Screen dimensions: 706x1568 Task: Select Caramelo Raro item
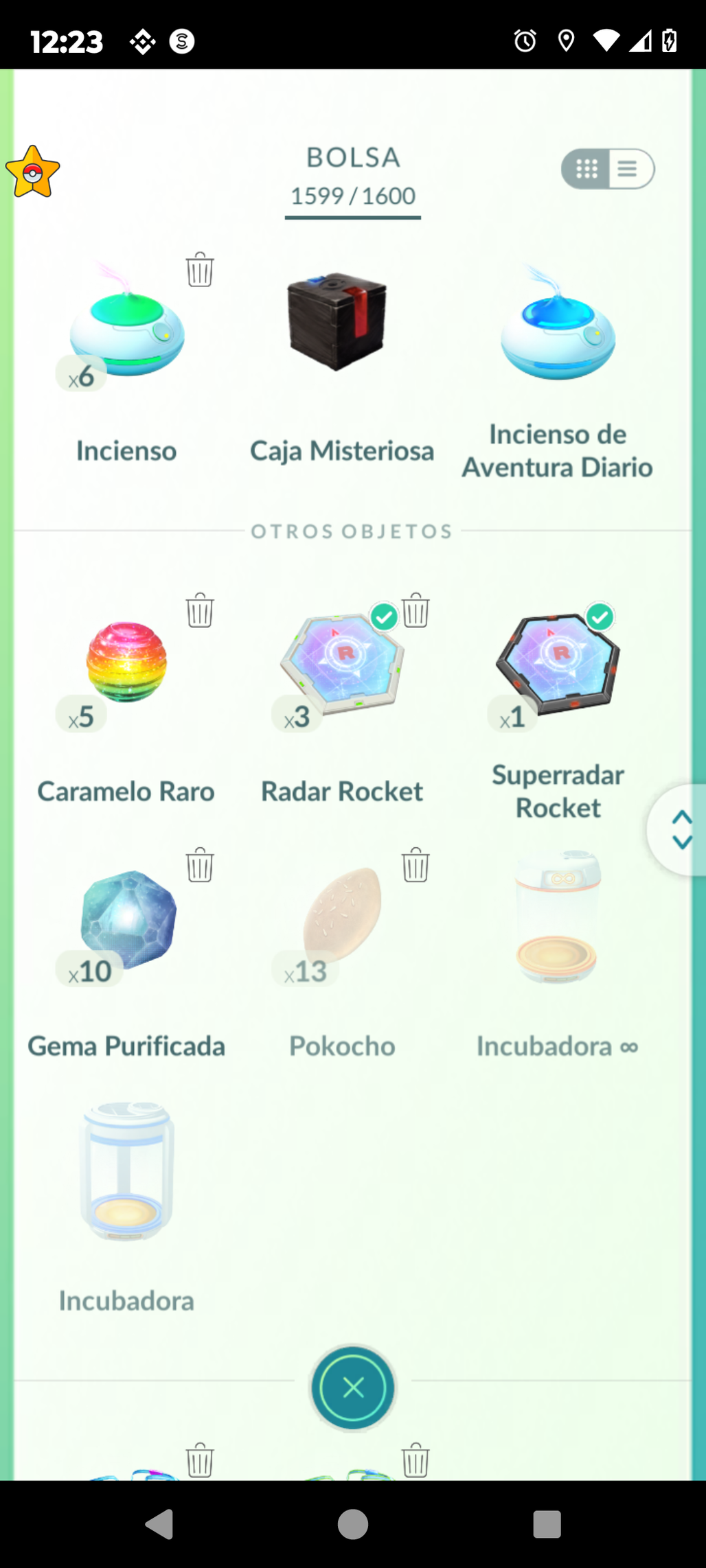coord(126,663)
